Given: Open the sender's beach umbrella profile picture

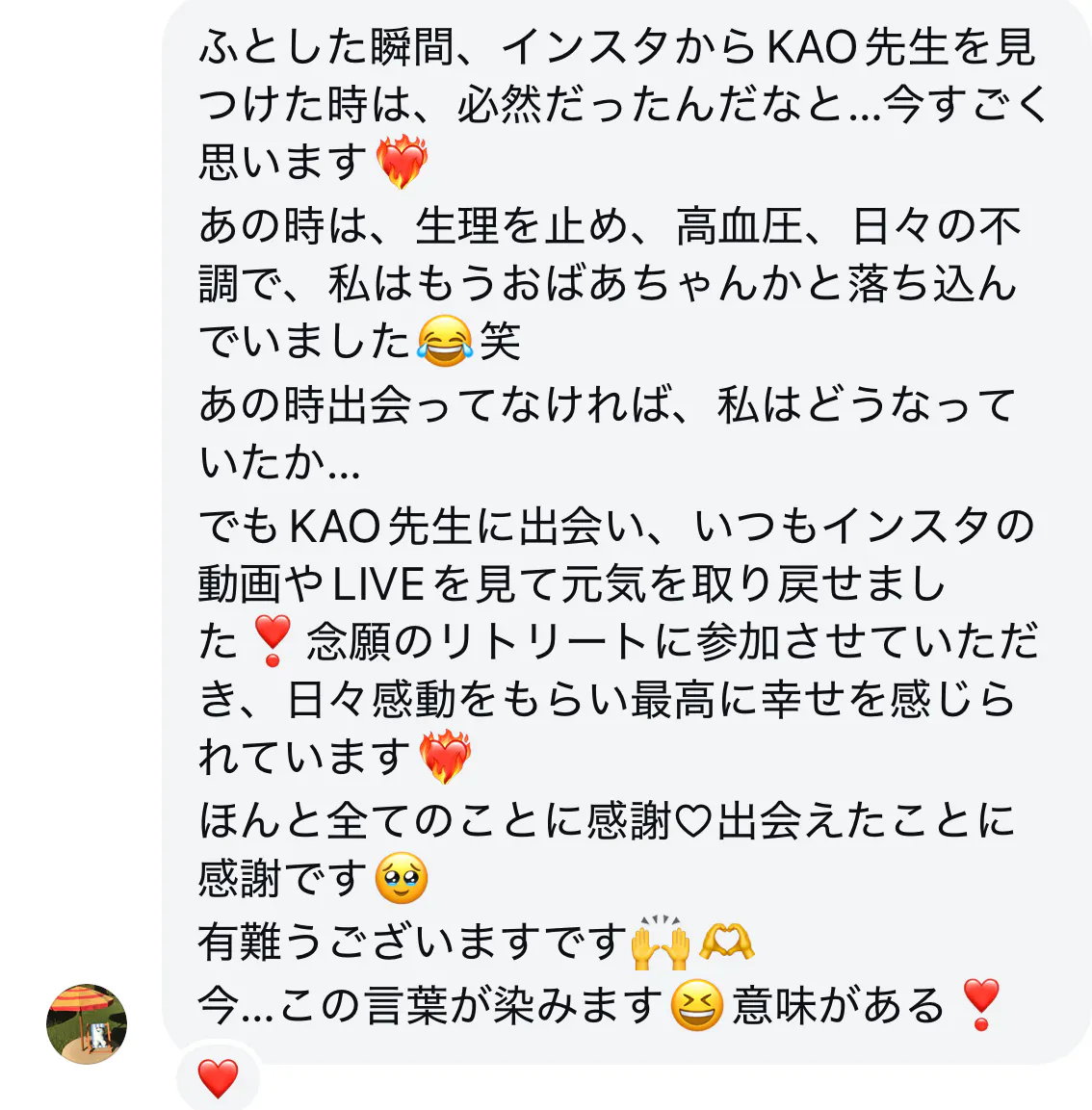Looking at the screenshot, I should pos(87,1023).
